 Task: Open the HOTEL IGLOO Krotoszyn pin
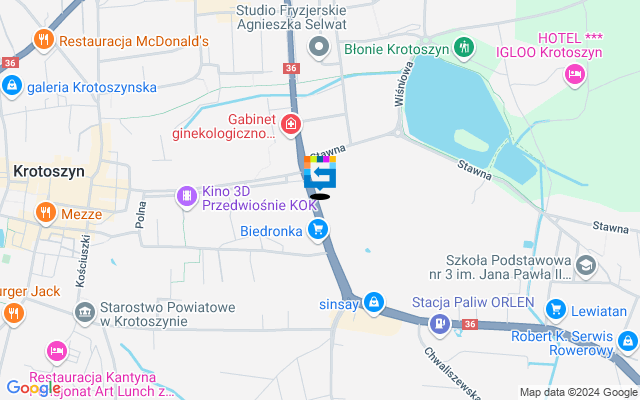(574, 73)
